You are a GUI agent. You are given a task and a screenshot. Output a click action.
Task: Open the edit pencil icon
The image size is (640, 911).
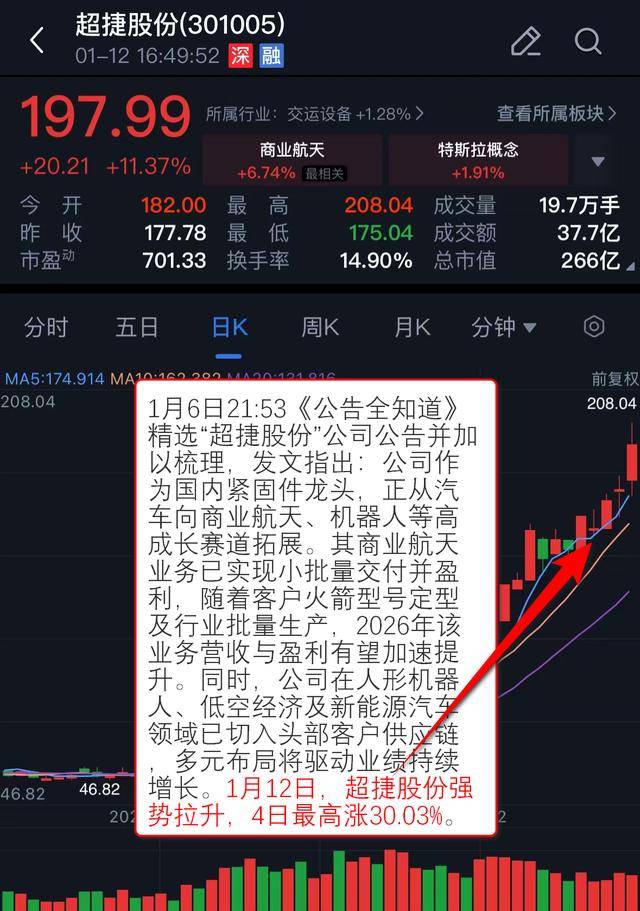(x=525, y=41)
